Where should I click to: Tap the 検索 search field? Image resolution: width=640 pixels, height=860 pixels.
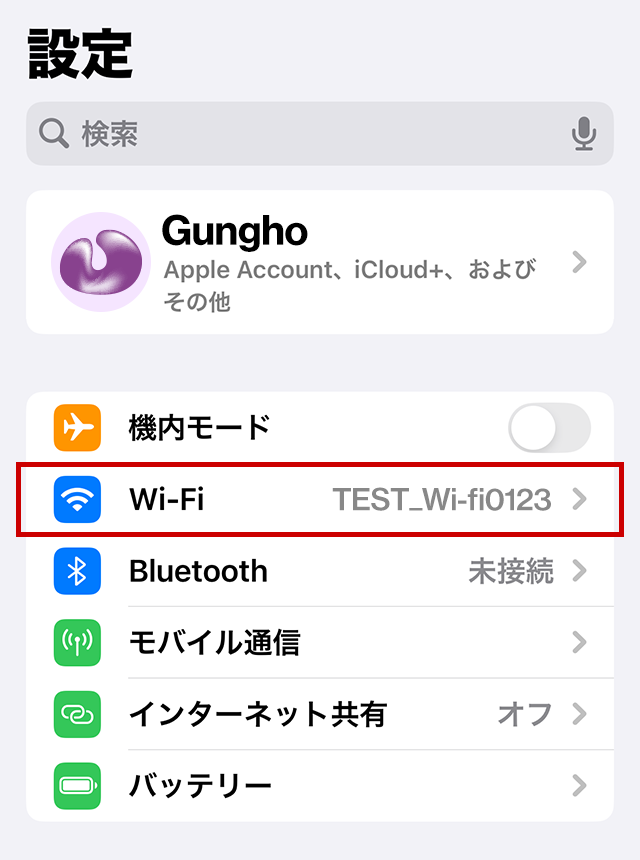click(300, 134)
